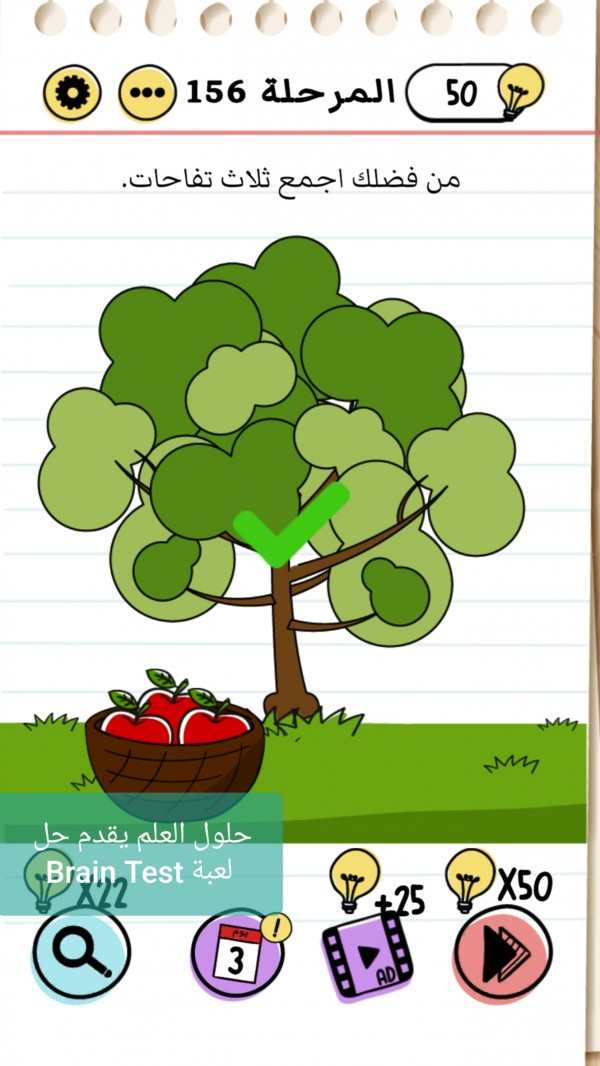The width and height of the screenshot is (600, 1066).
Task: Skip the level for 50 bulbs
Action: [x=503, y=955]
